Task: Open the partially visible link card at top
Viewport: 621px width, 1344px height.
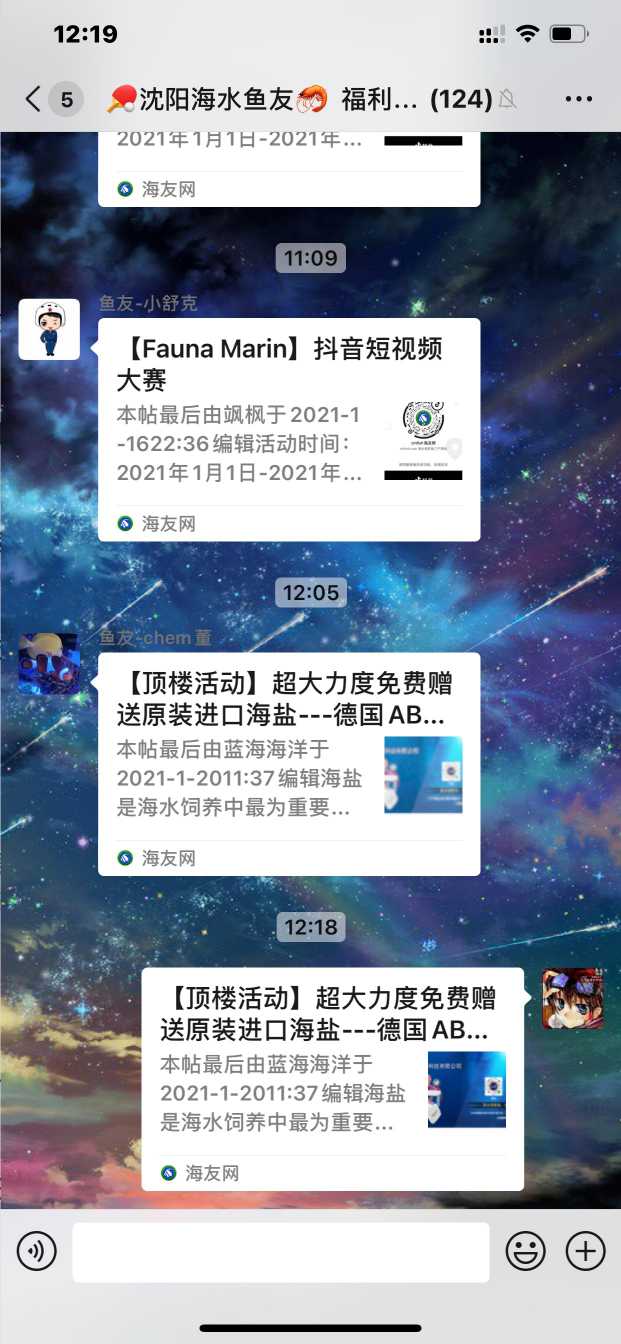Action: point(288,166)
